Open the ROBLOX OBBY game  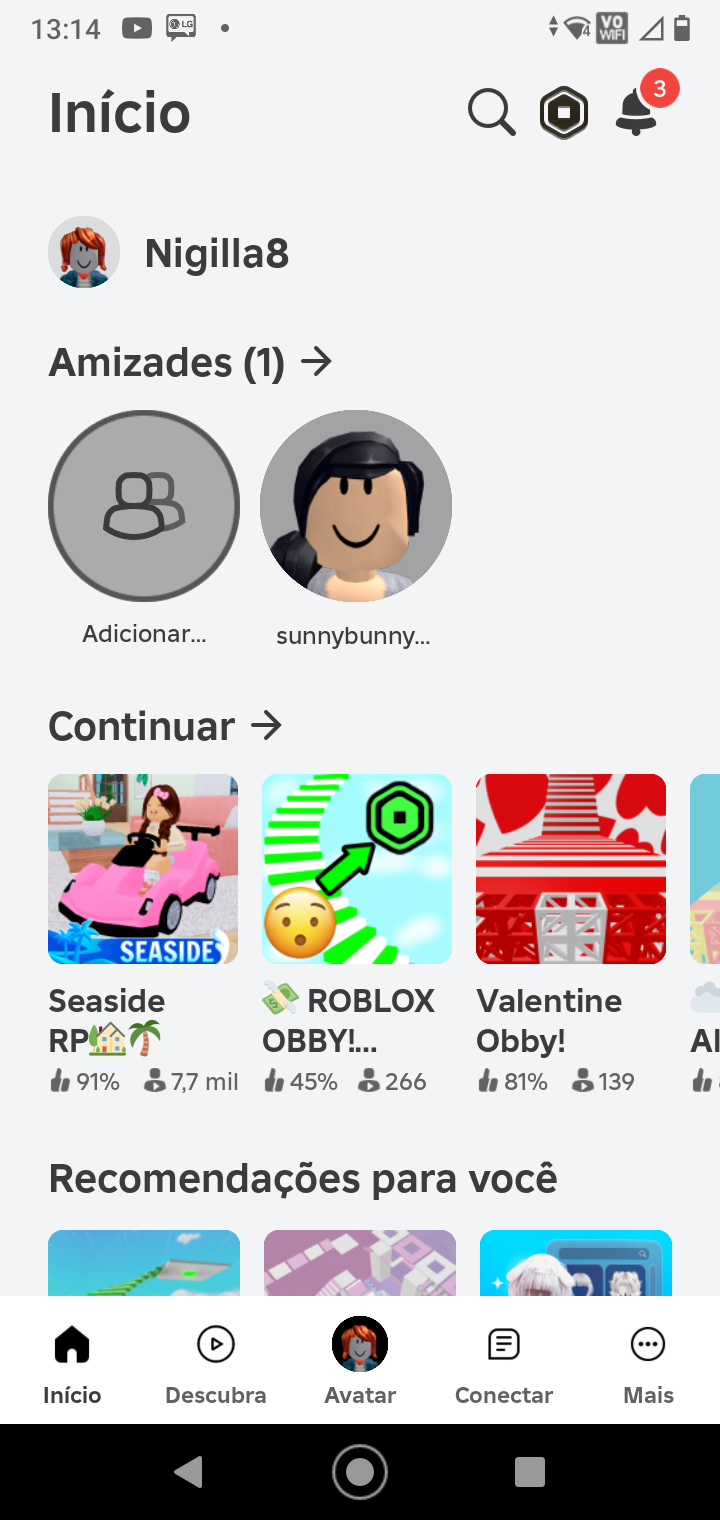(357, 869)
